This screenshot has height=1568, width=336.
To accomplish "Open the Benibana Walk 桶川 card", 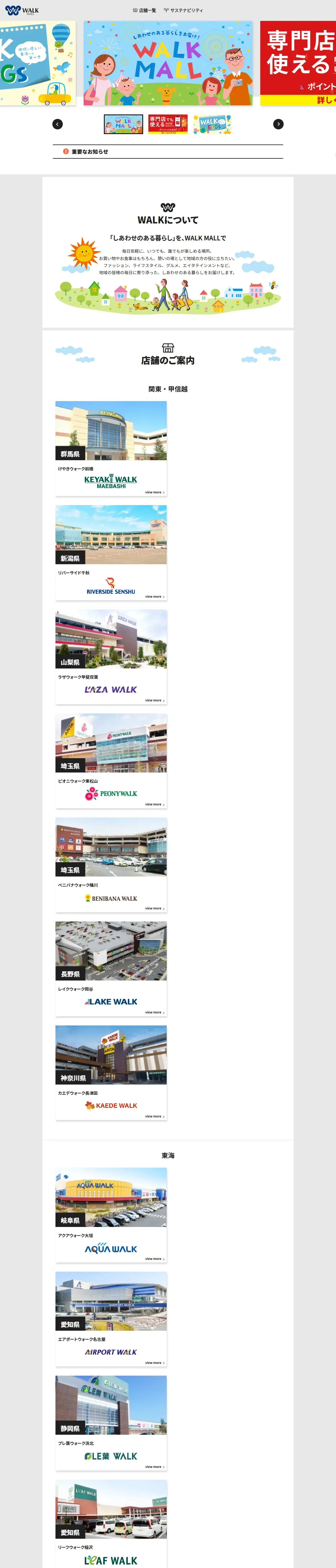I will click(x=111, y=865).
